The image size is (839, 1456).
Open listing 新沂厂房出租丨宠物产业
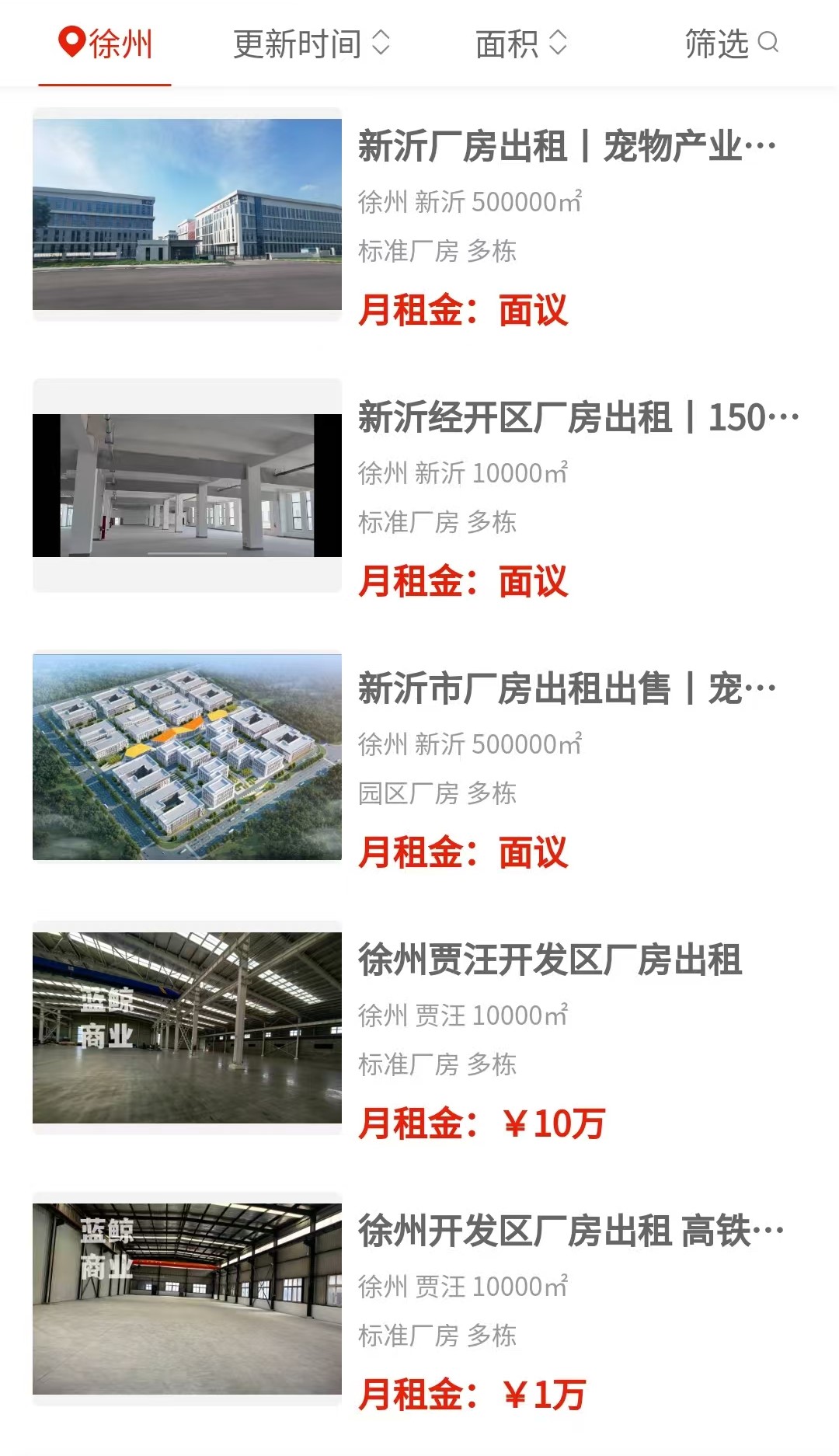coord(566,146)
